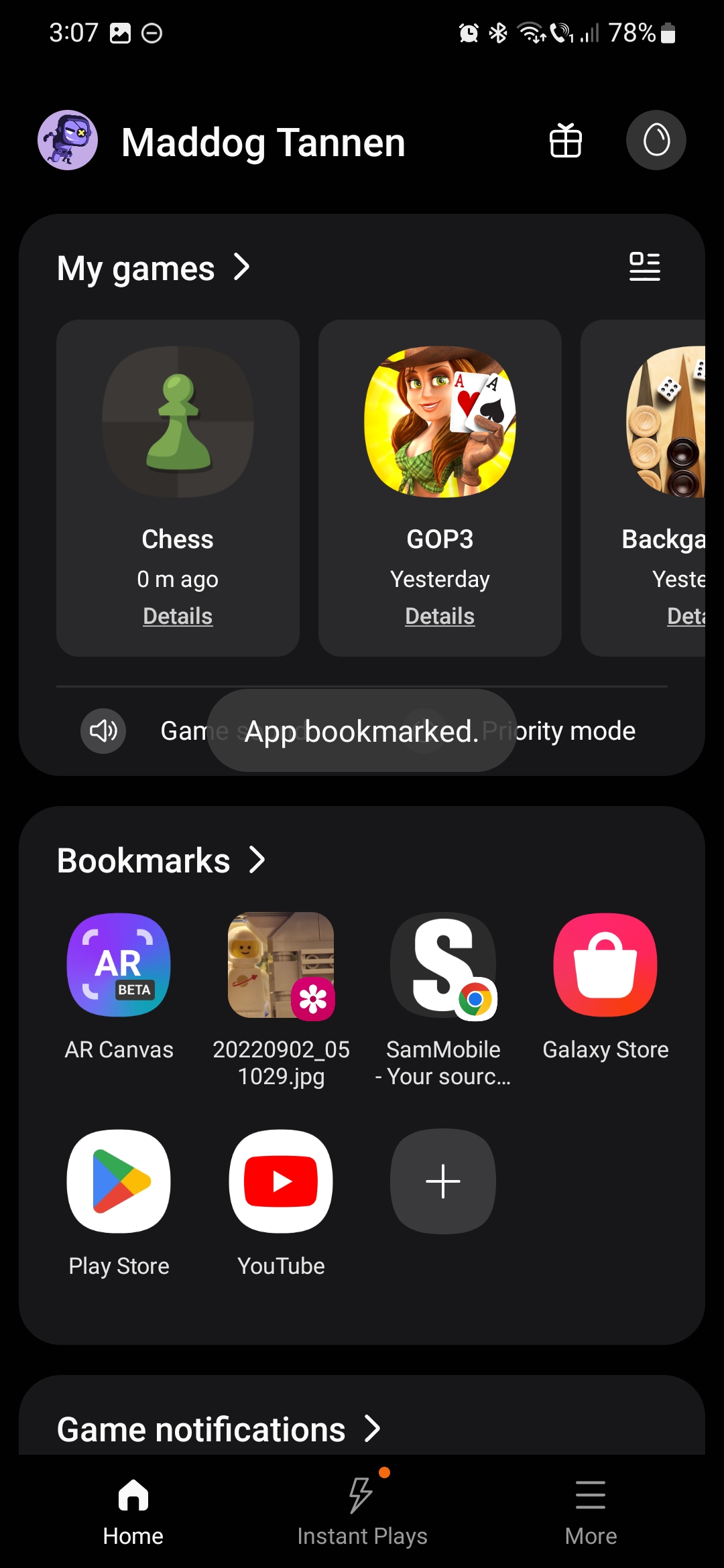Open the SamMobile bookmark

(443, 965)
